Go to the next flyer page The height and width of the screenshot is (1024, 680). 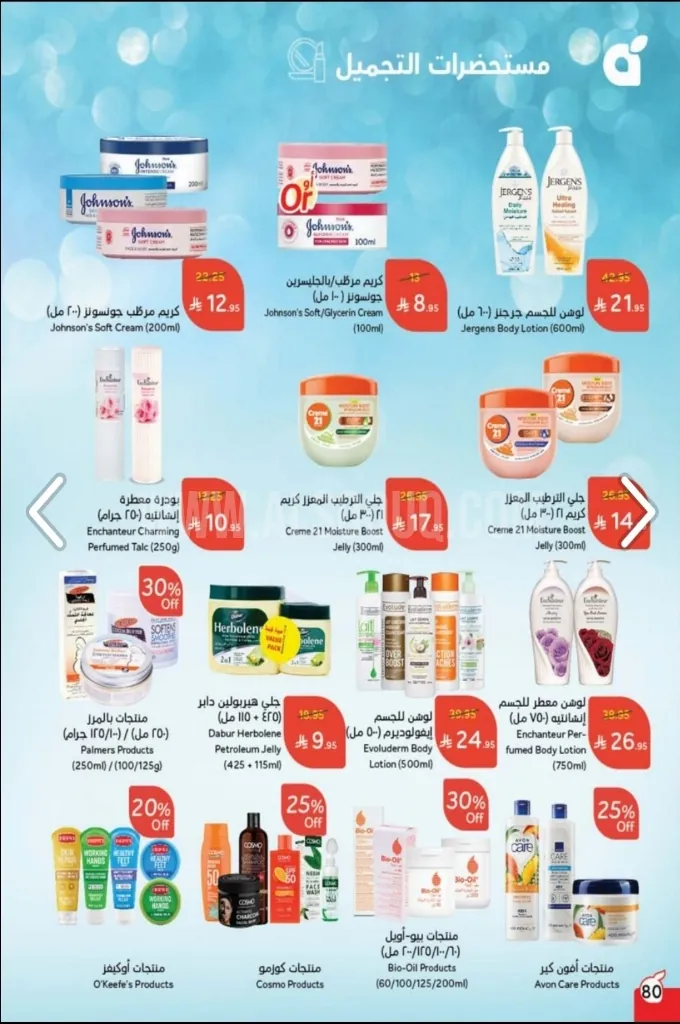pyautogui.click(x=636, y=513)
